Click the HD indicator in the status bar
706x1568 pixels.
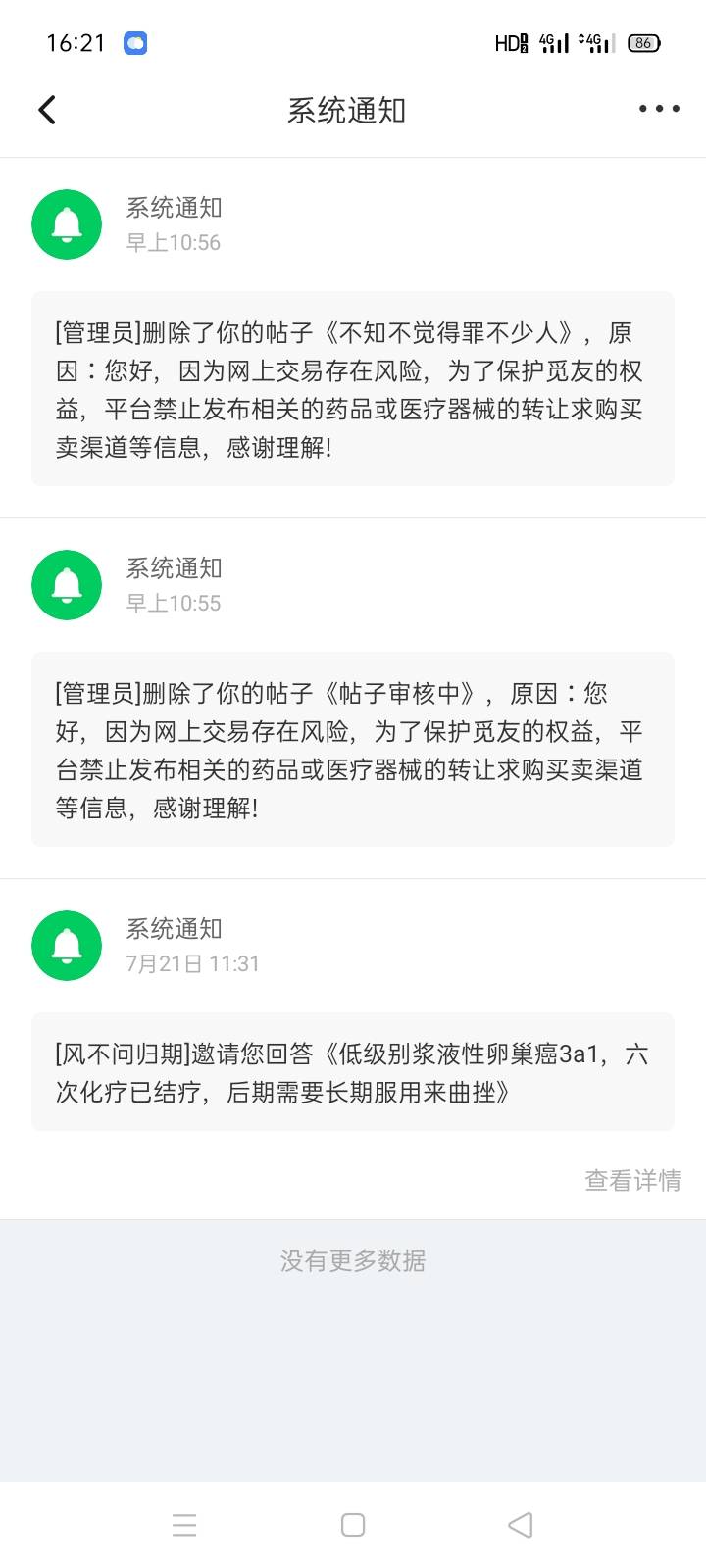tap(510, 43)
